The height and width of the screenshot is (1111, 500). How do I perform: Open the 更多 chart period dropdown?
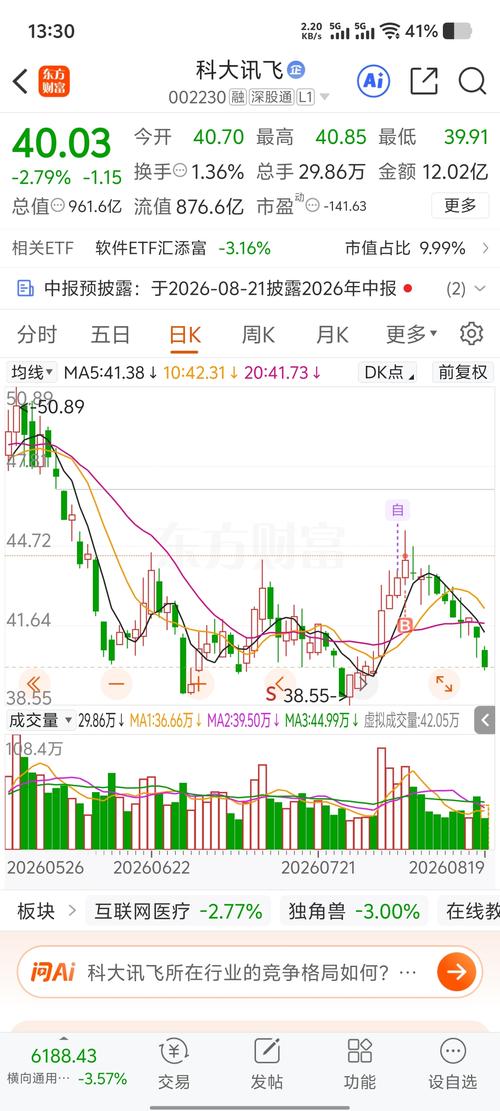coord(411,334)
